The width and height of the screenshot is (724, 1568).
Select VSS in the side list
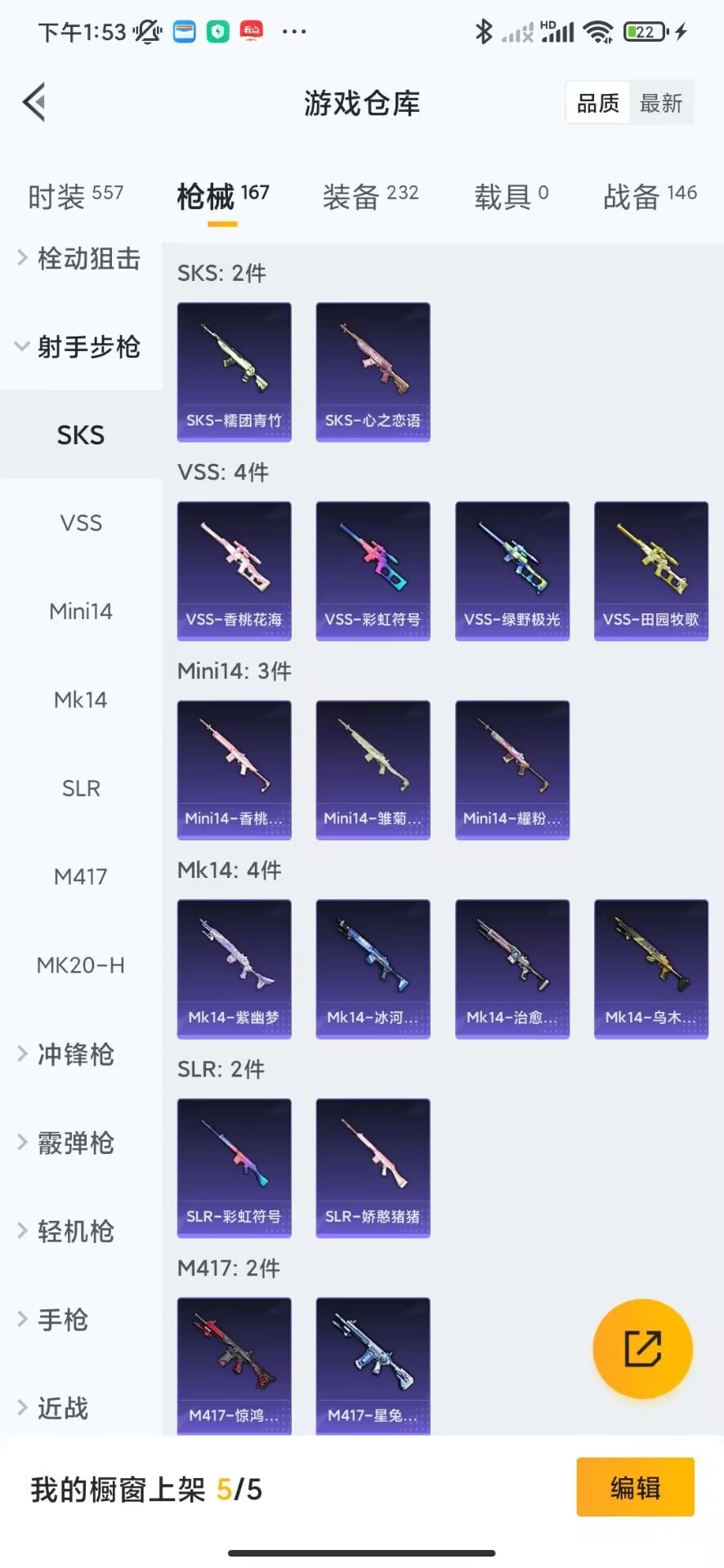(81, 523)
